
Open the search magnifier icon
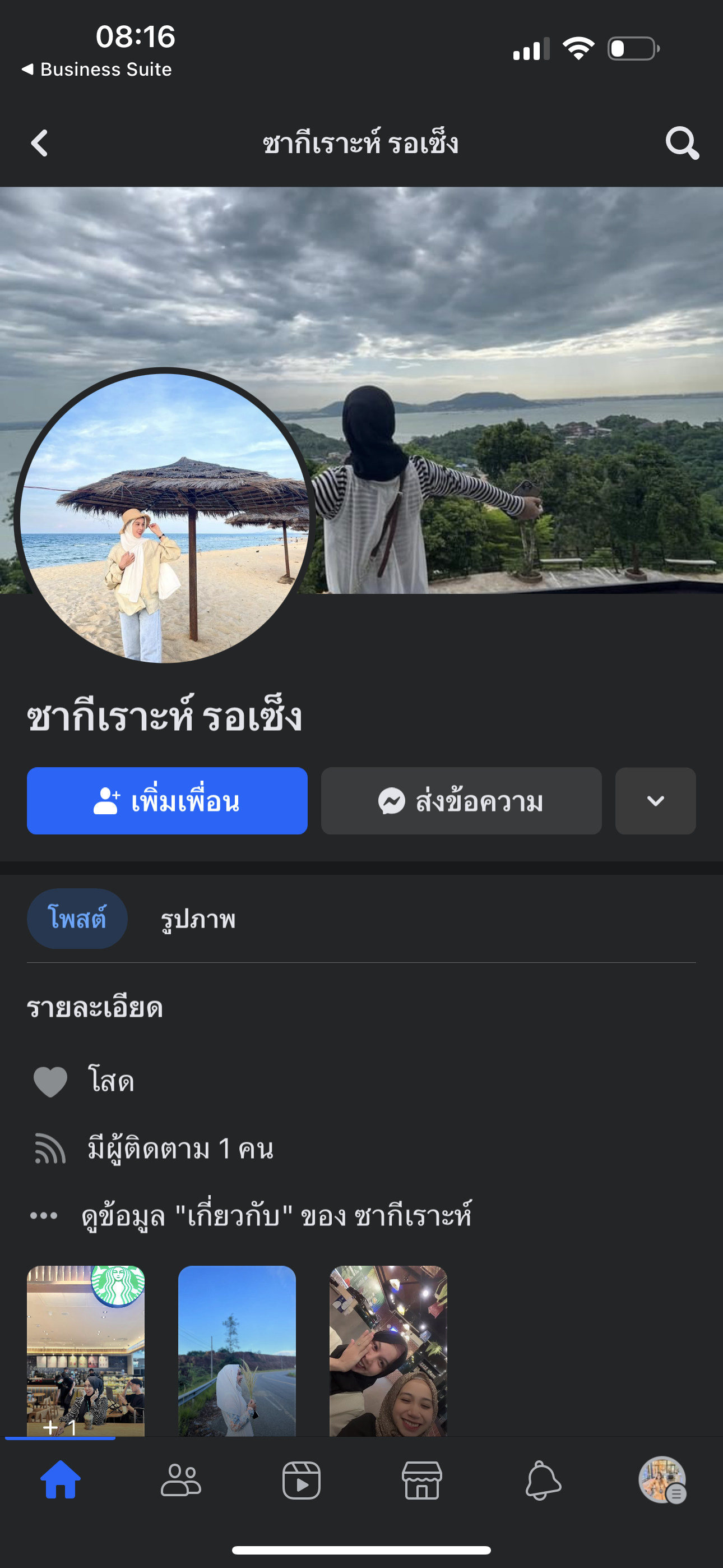pos(682,144)
